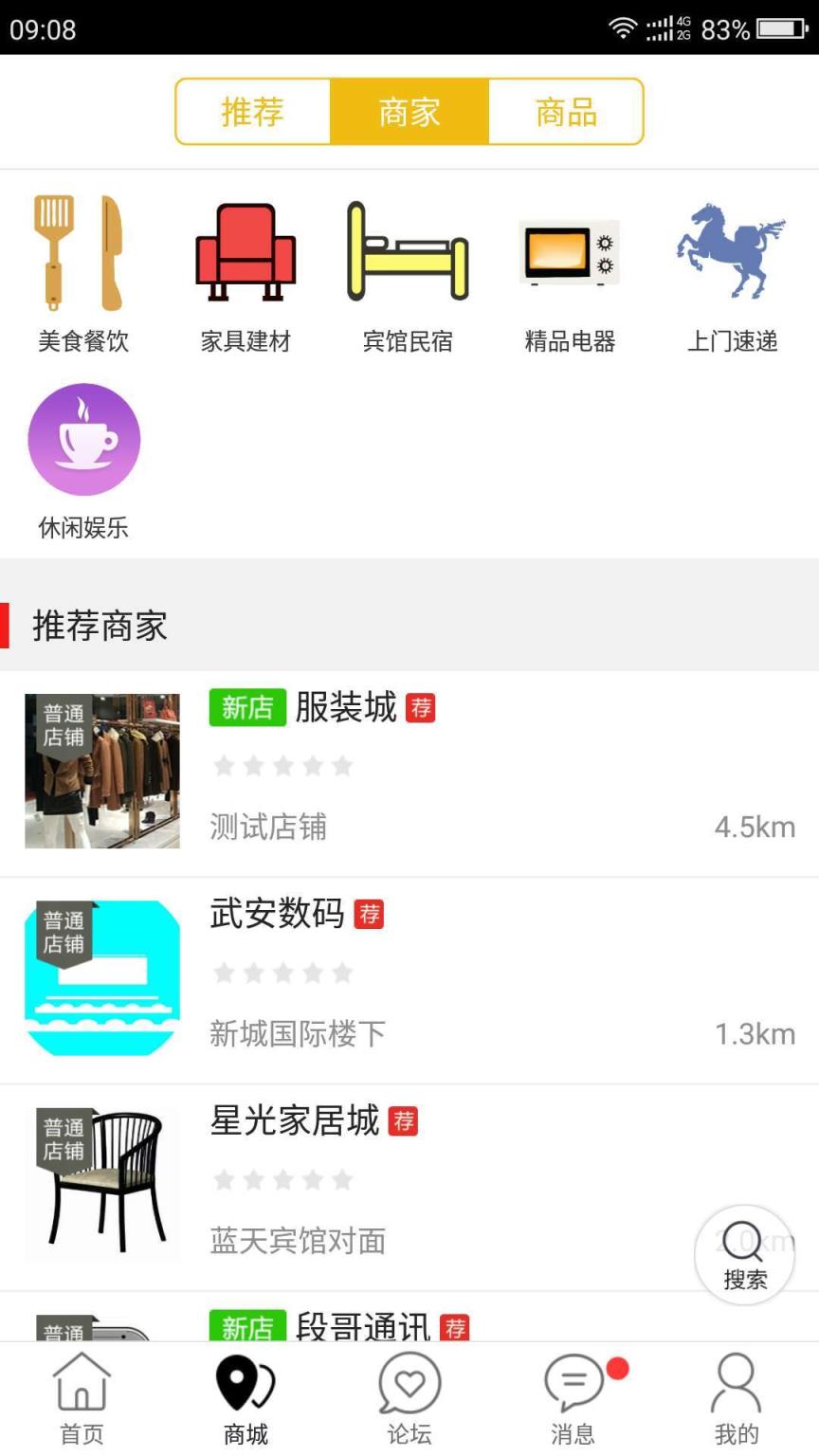819x1456 pixels.
Task: Select the 商品 tab
Action: pyautogui.click(x=566, y=112)
